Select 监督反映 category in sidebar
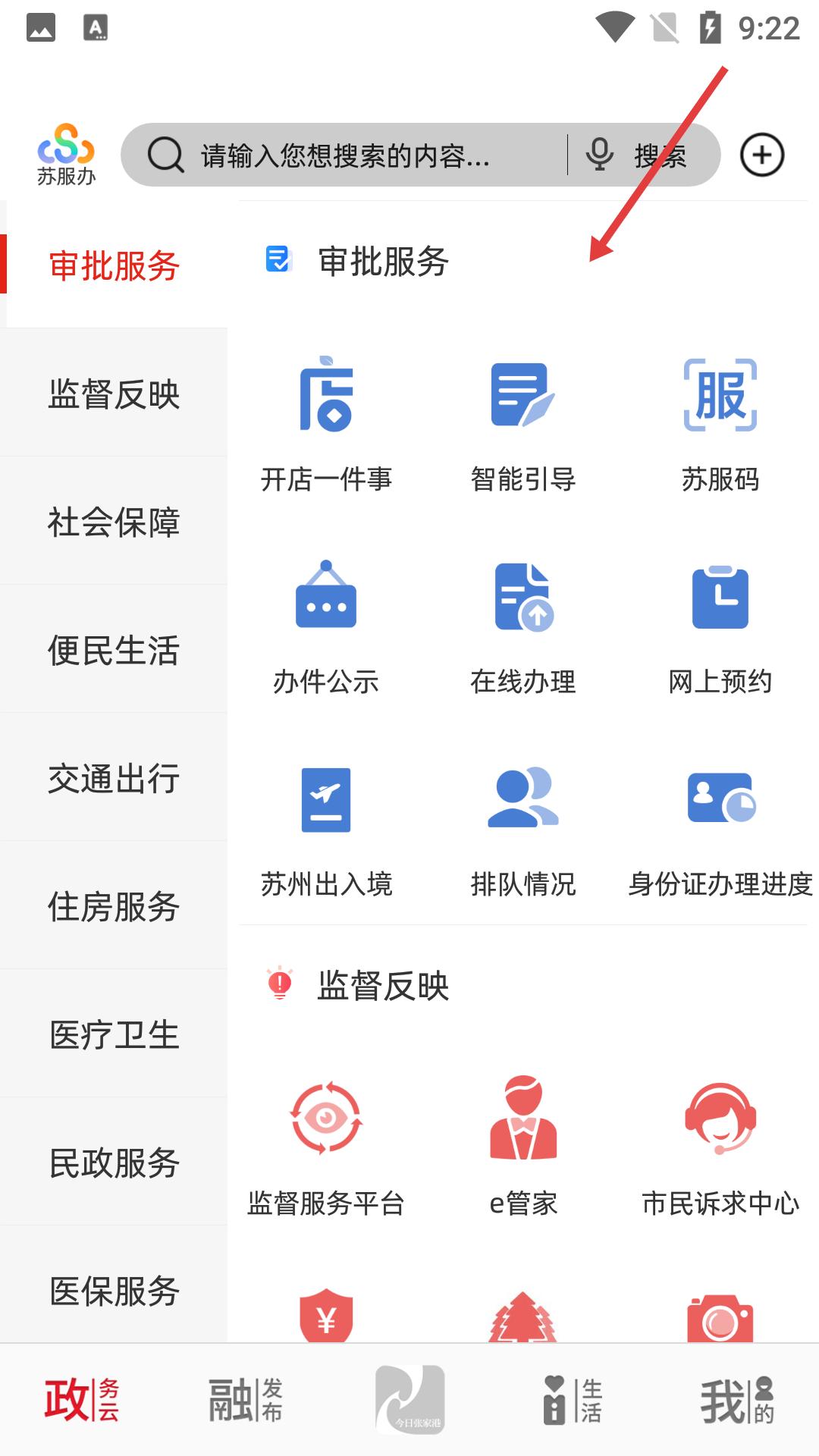819x1456 pixels. 114,394
